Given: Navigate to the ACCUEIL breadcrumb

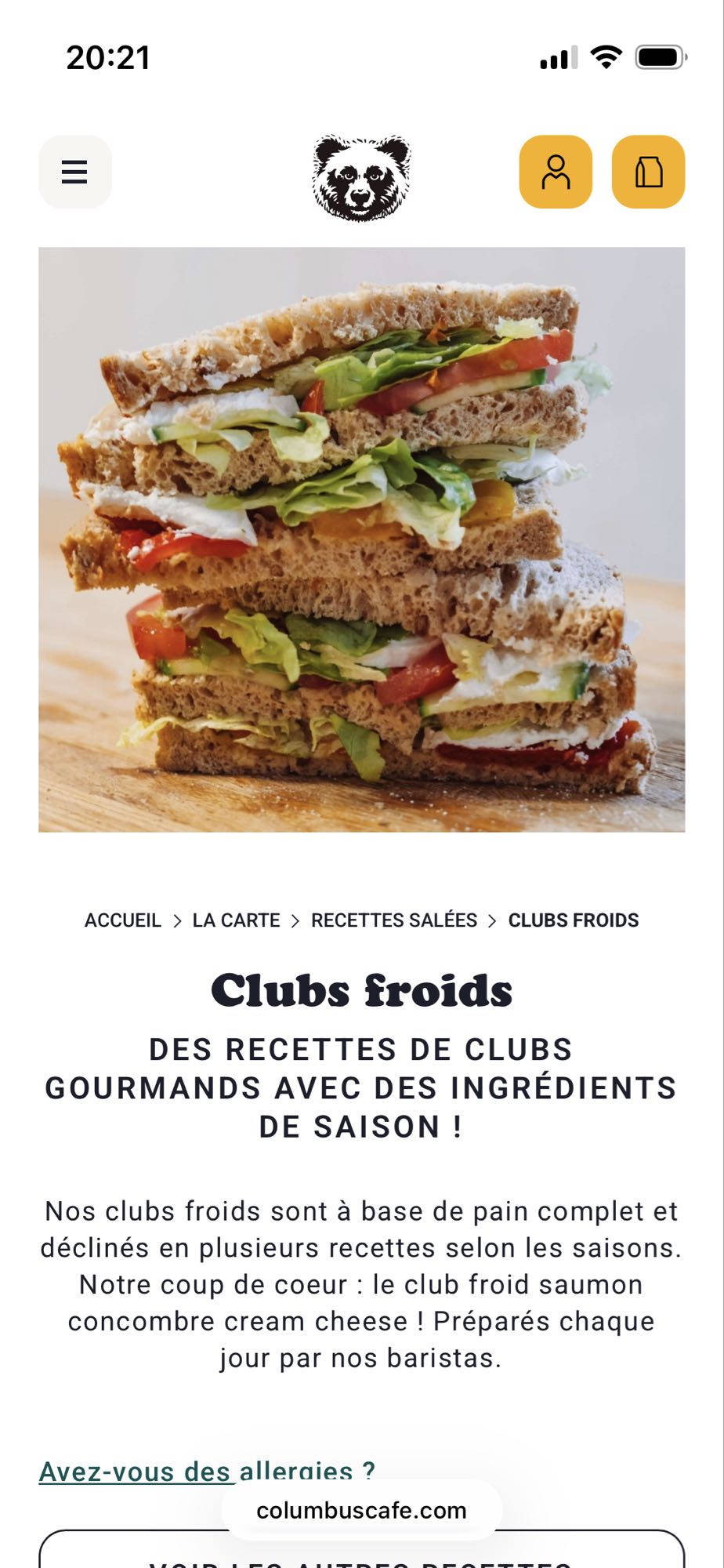Looking at the screenshot, I should coord(122,920).
